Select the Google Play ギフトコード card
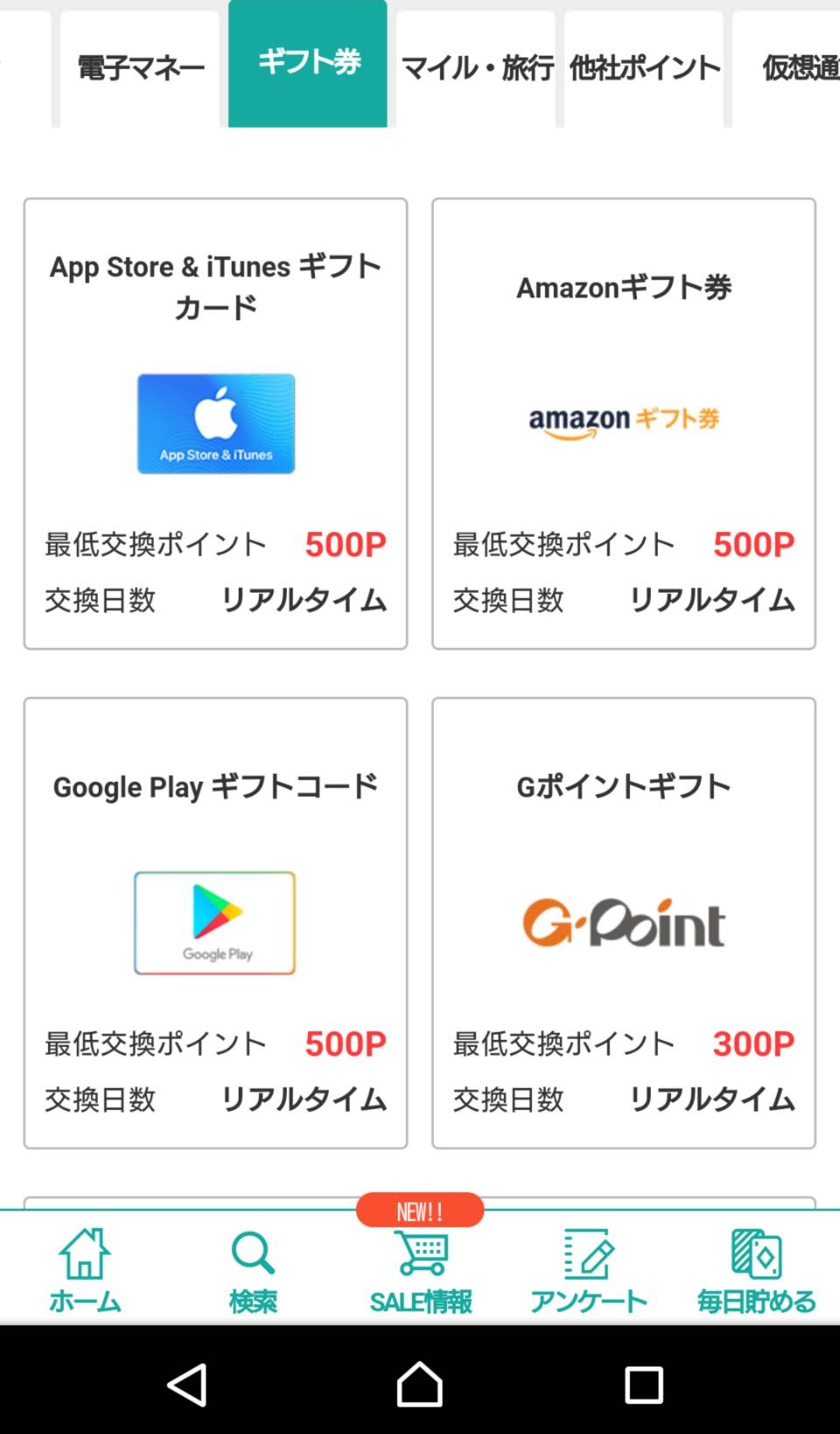This screenshot has height=1434, width=840. pyautogui.click(x=215, y=923)
